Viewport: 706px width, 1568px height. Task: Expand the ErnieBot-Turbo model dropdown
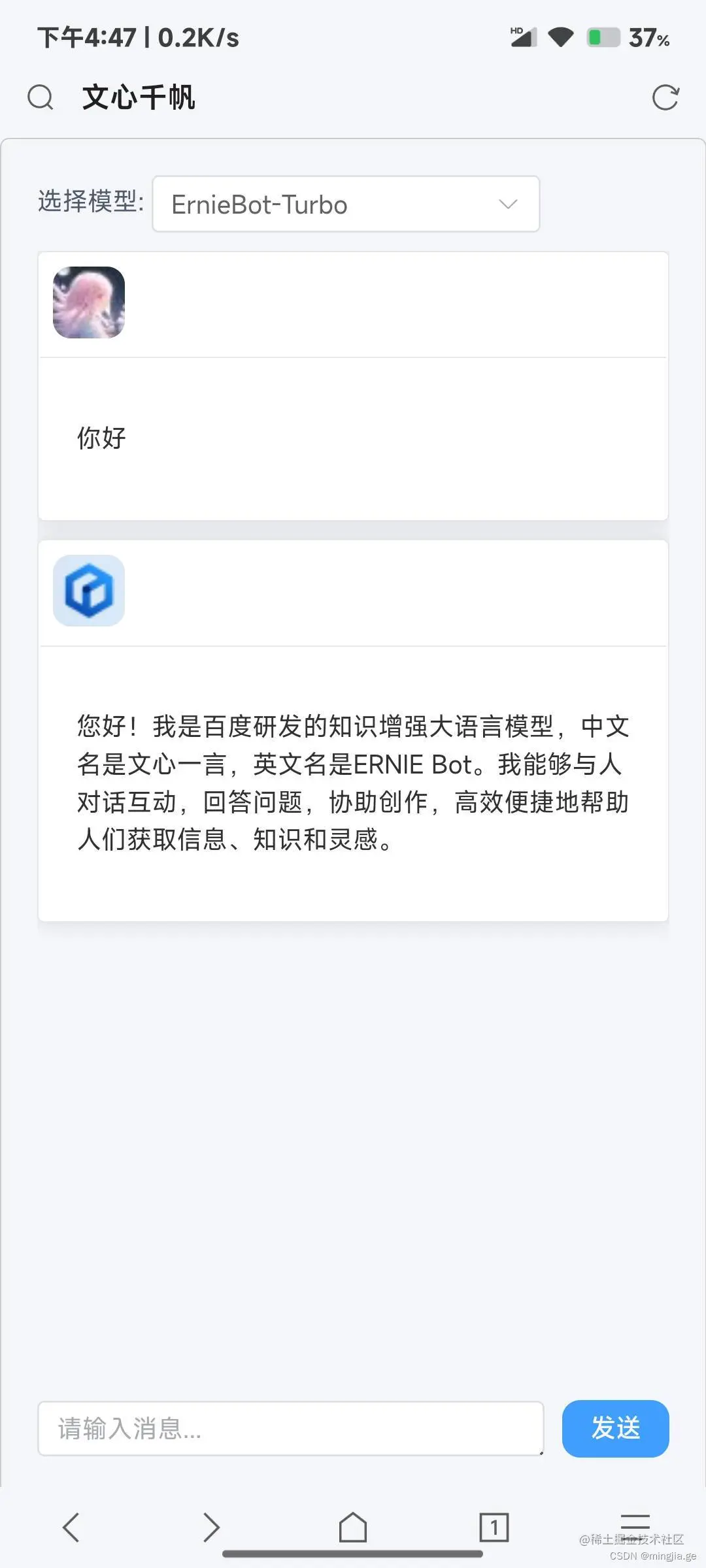click(346, 204)
